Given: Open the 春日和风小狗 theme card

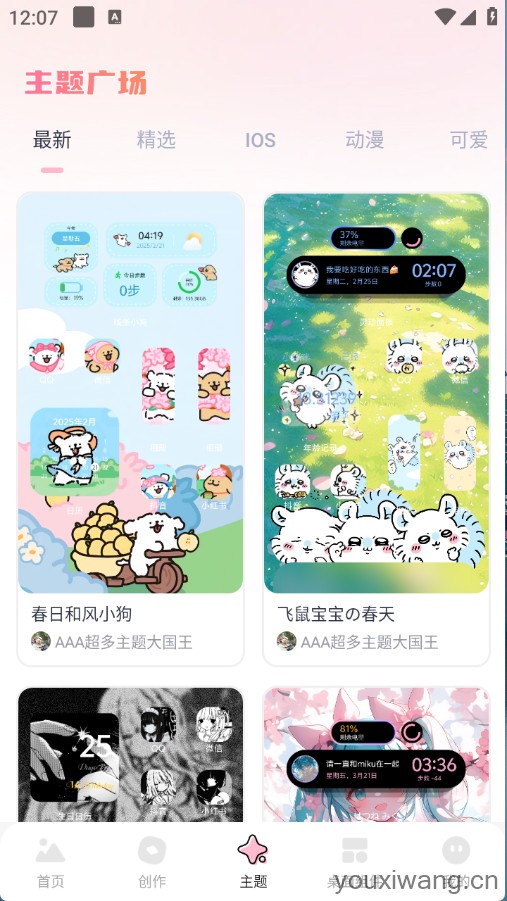Looking at the screenshot, I should (x=130, y=429).
